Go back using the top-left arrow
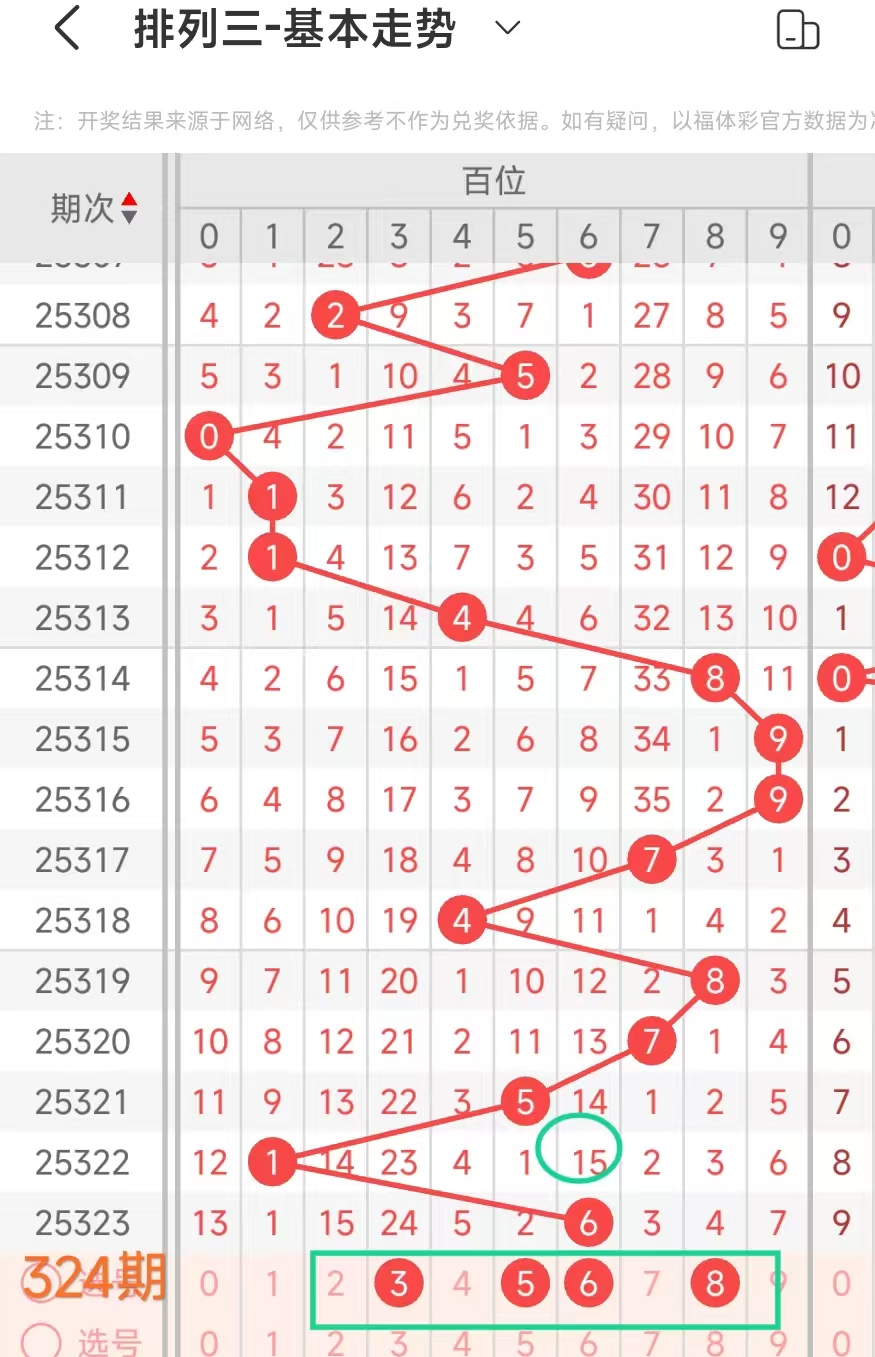875x1357 pixels. 66,29
